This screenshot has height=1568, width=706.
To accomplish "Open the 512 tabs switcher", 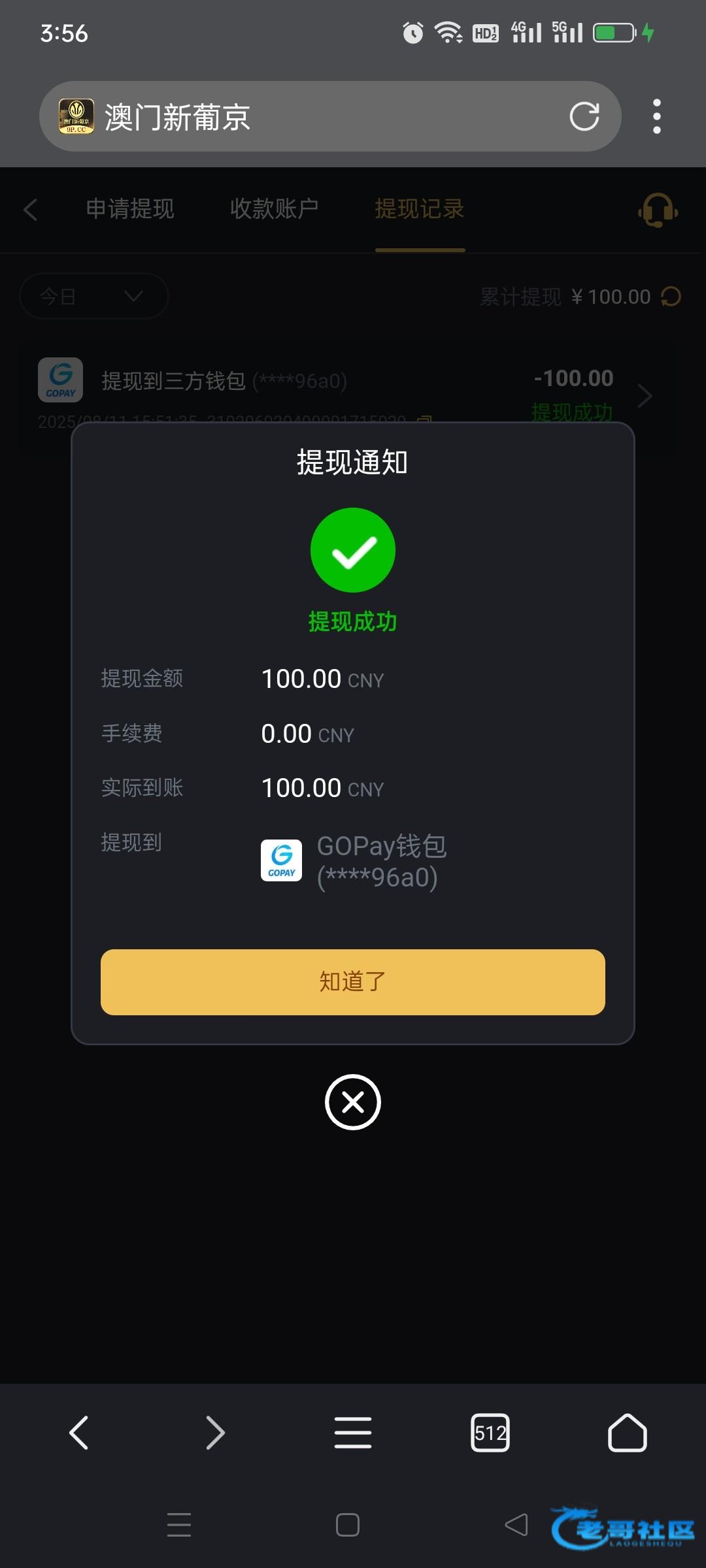I will (490, 1433).
